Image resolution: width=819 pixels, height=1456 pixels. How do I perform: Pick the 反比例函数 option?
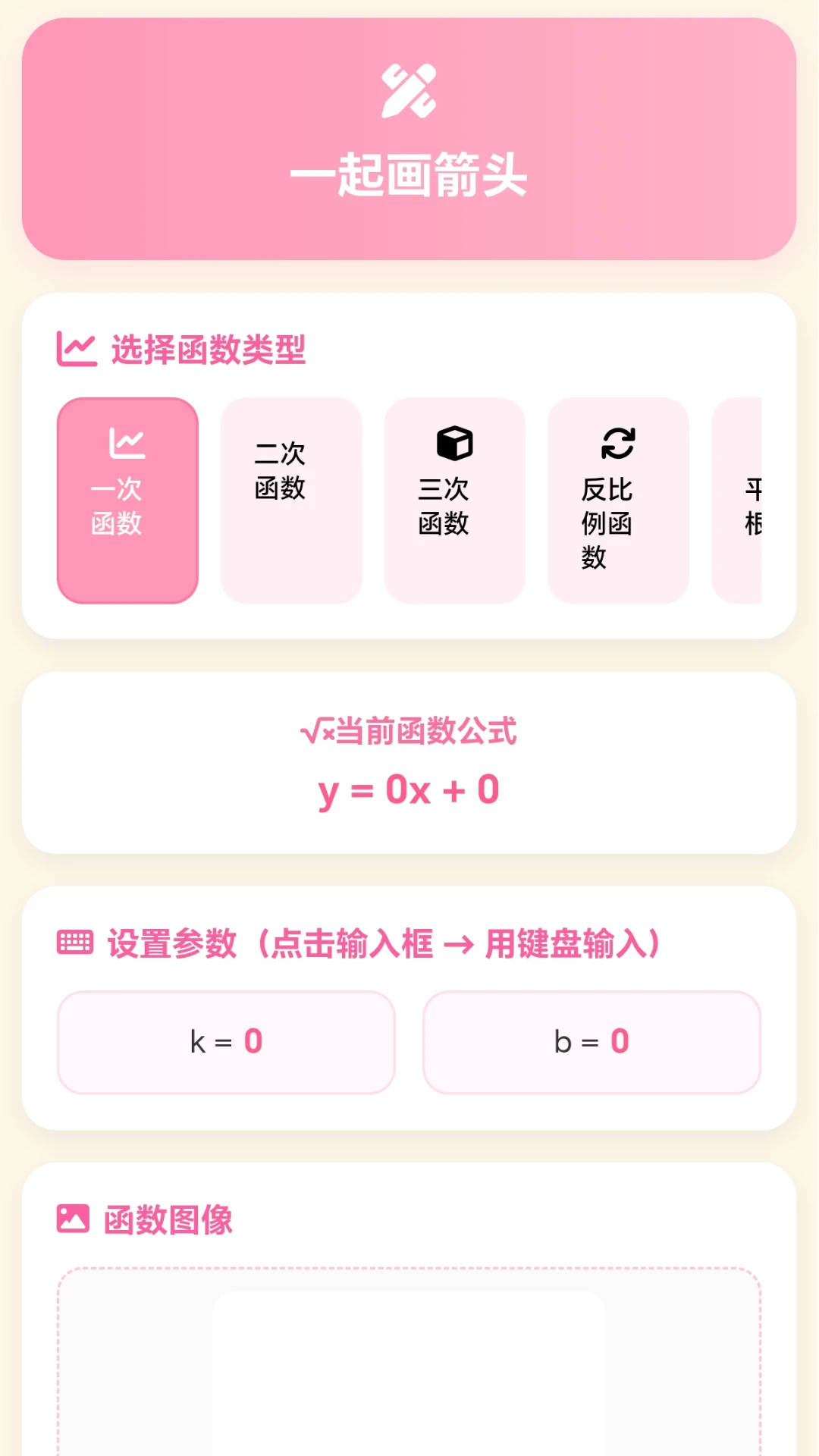point(618,500)
